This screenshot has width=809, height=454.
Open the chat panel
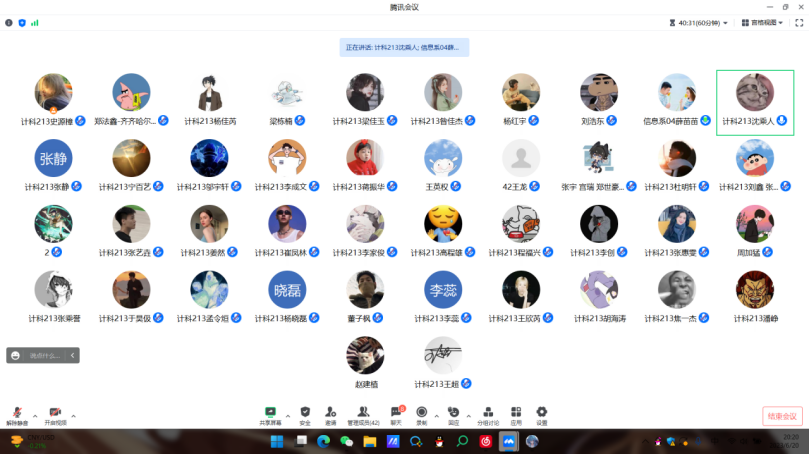(396, 414)
